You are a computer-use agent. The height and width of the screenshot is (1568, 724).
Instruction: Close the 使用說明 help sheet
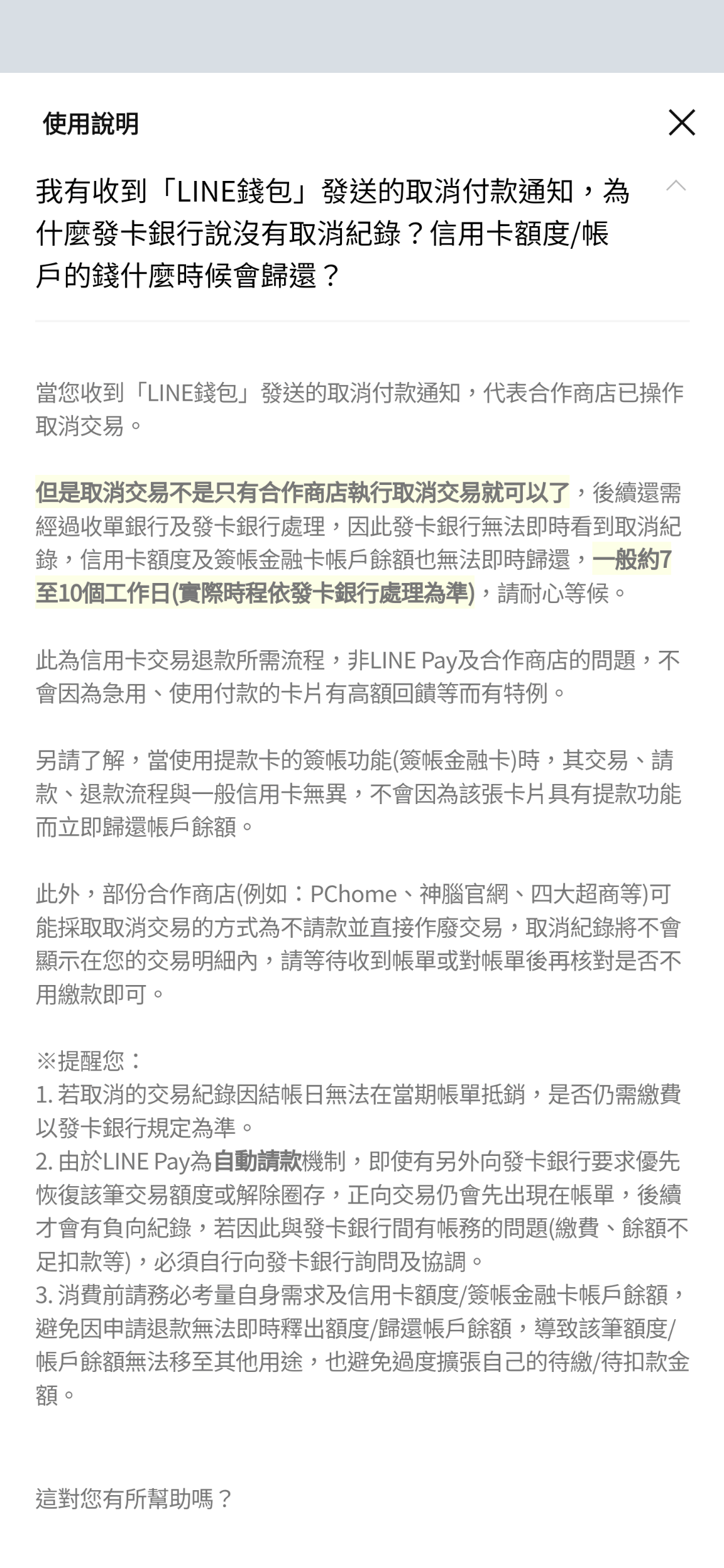[x=682, y=122]
